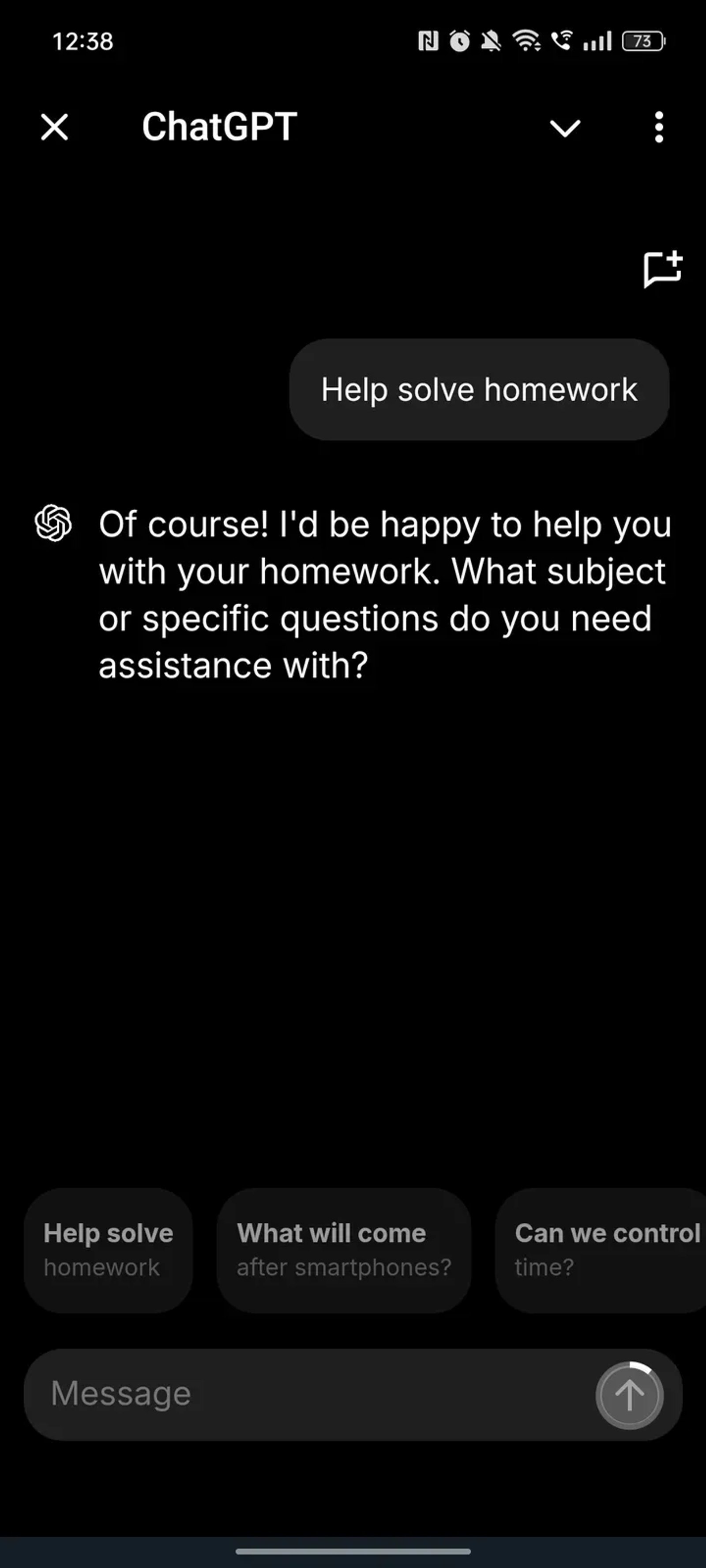Tap the send arrow button
This screenshot has width=706, height=1568.
click(x=629, y=1395)
